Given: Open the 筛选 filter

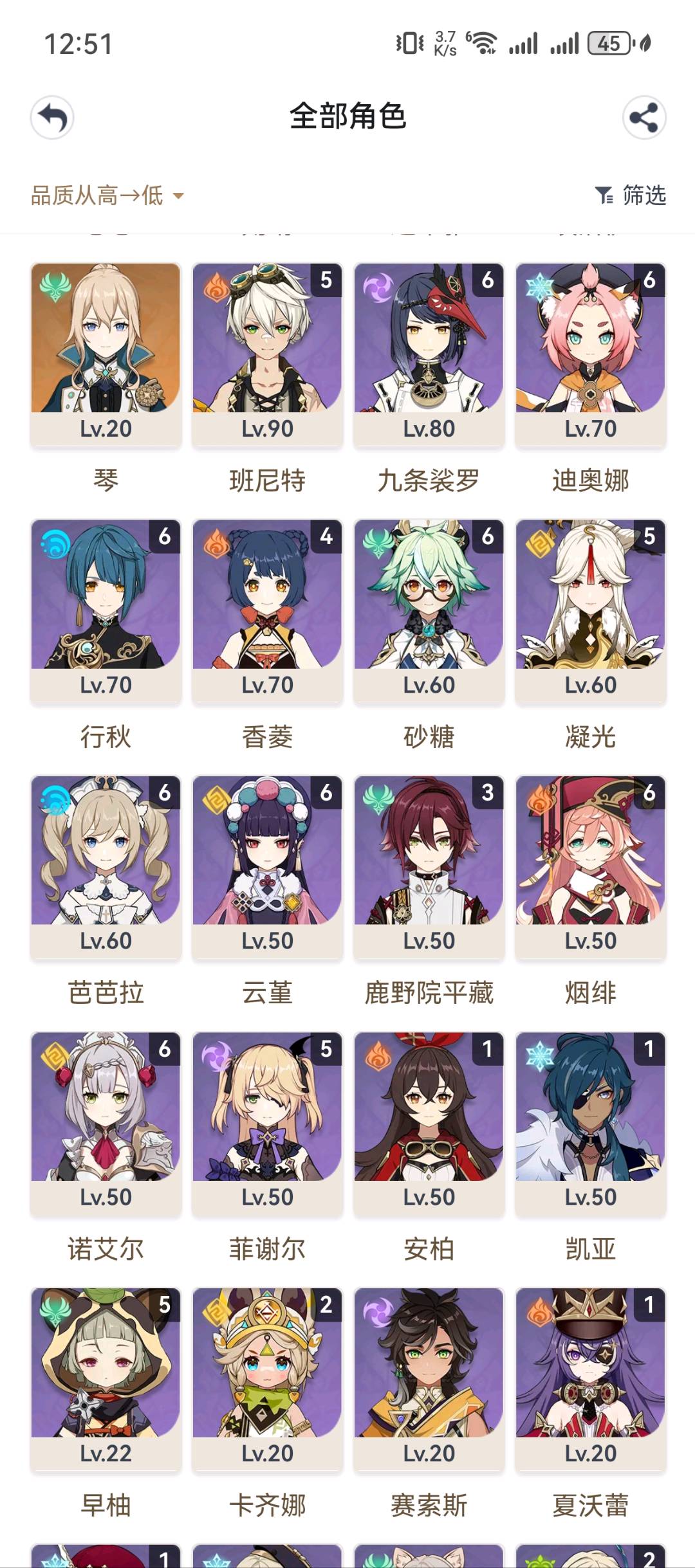Looking at the screenshot, I should pos(631,195).
